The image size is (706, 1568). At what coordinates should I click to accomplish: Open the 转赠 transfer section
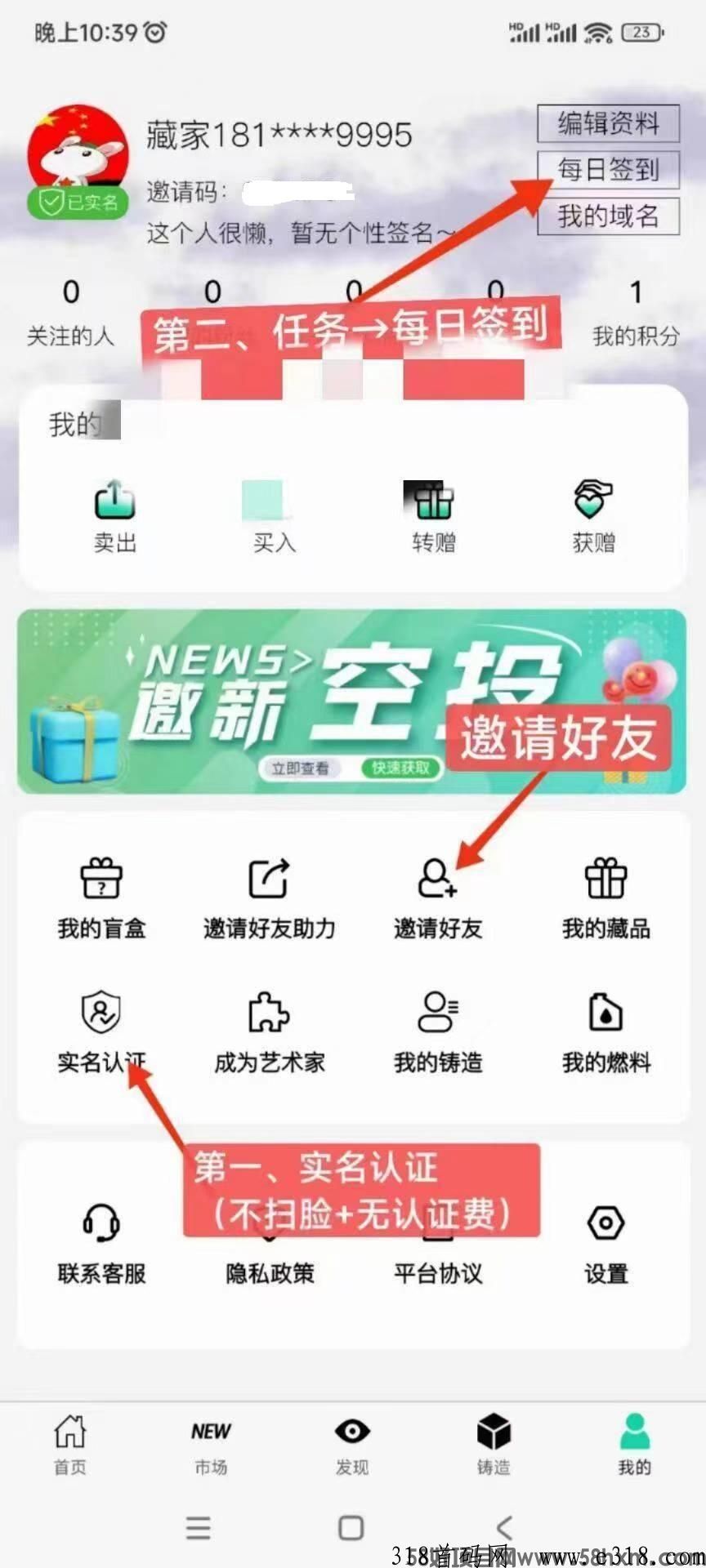point(433,514)
